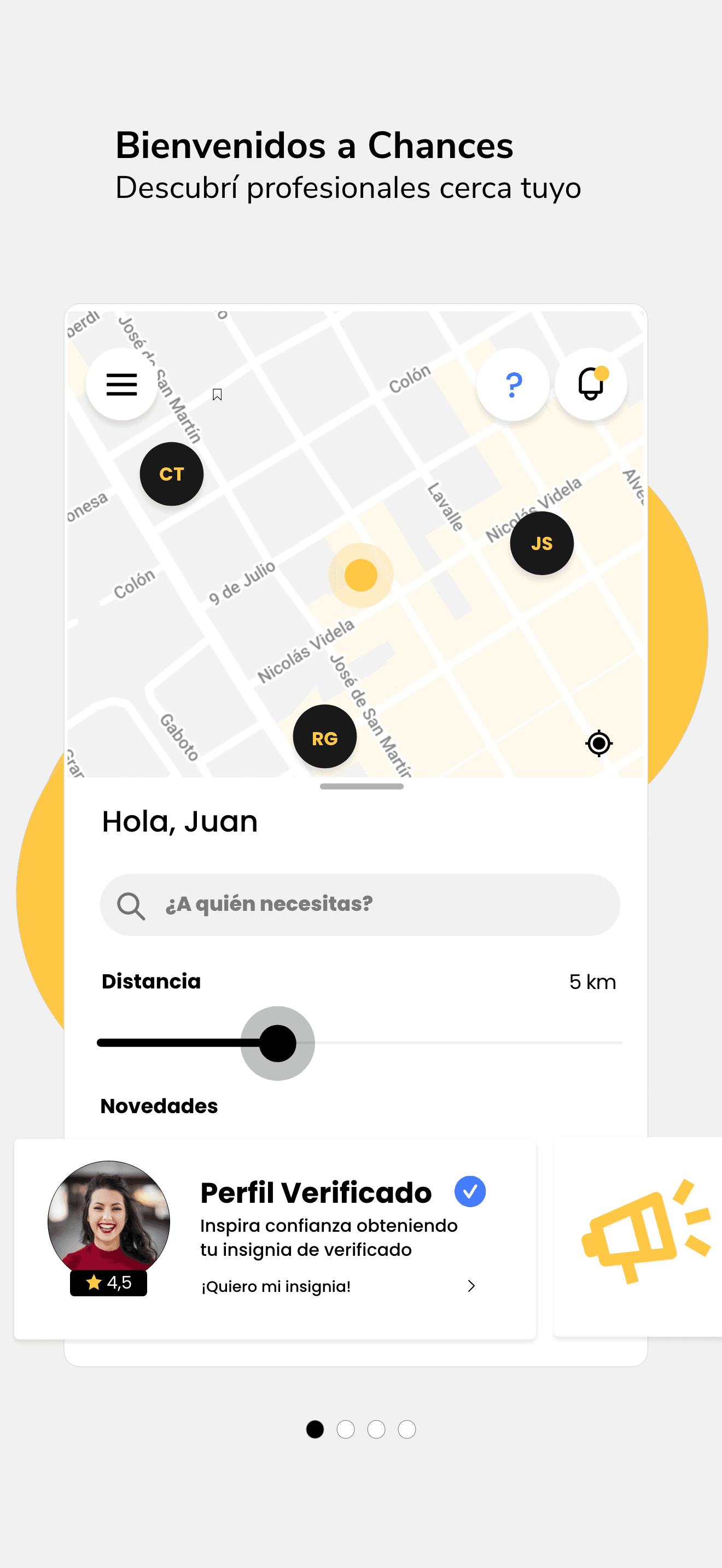Open the hamburger navigation menu

[121, 384]
